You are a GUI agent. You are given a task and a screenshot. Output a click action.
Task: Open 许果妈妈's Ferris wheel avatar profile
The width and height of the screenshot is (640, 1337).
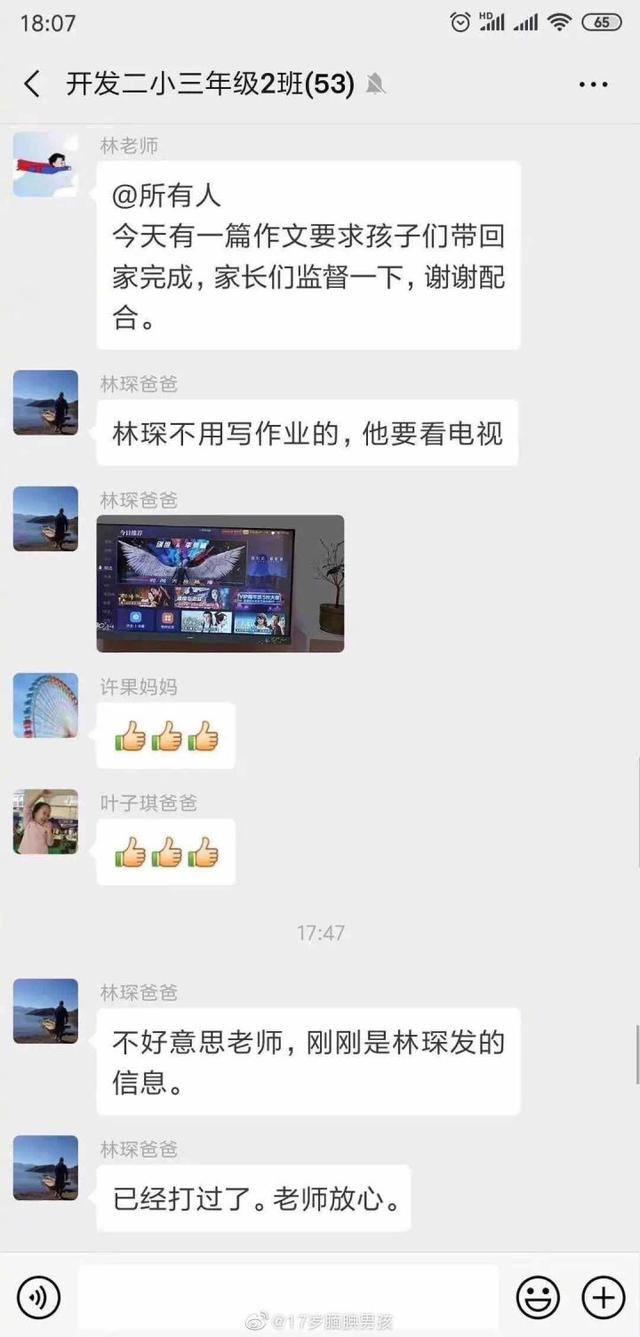(45, 705)
